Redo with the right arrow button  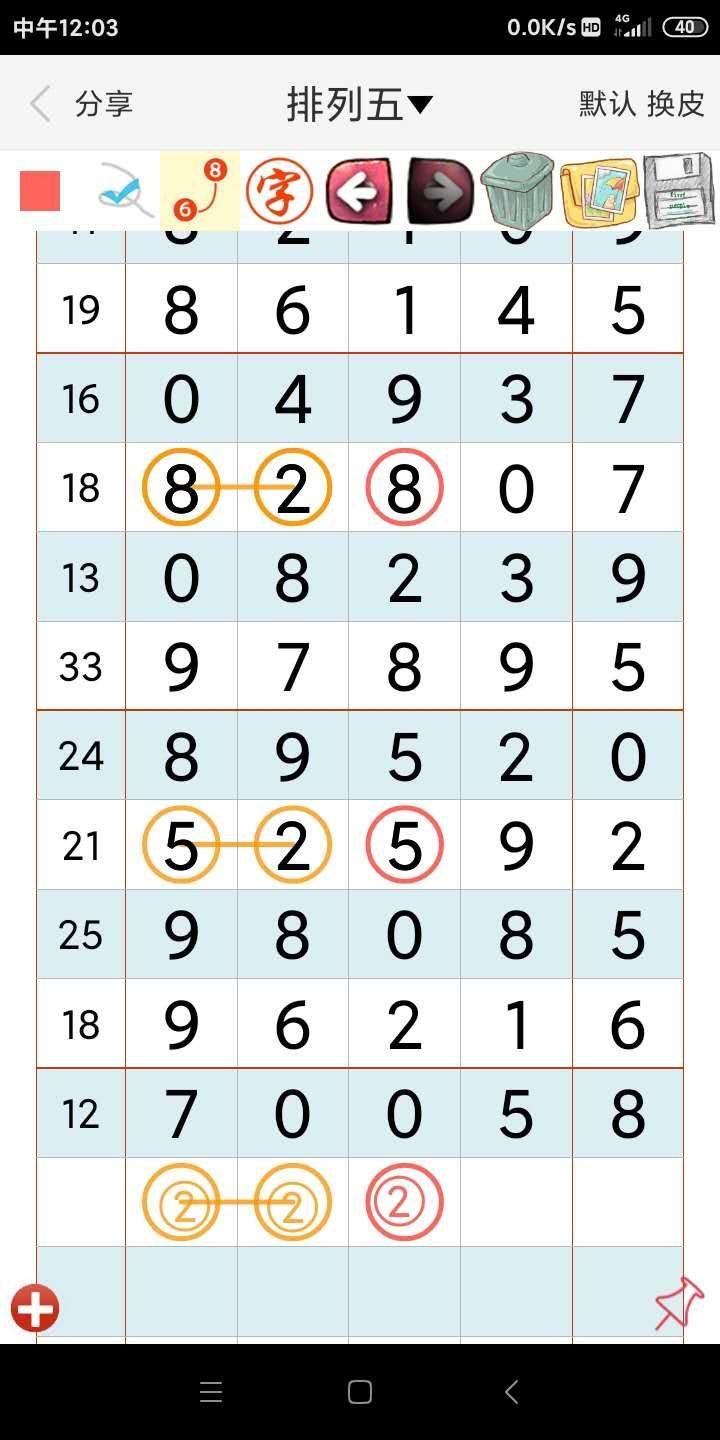(x=440, y=191)
